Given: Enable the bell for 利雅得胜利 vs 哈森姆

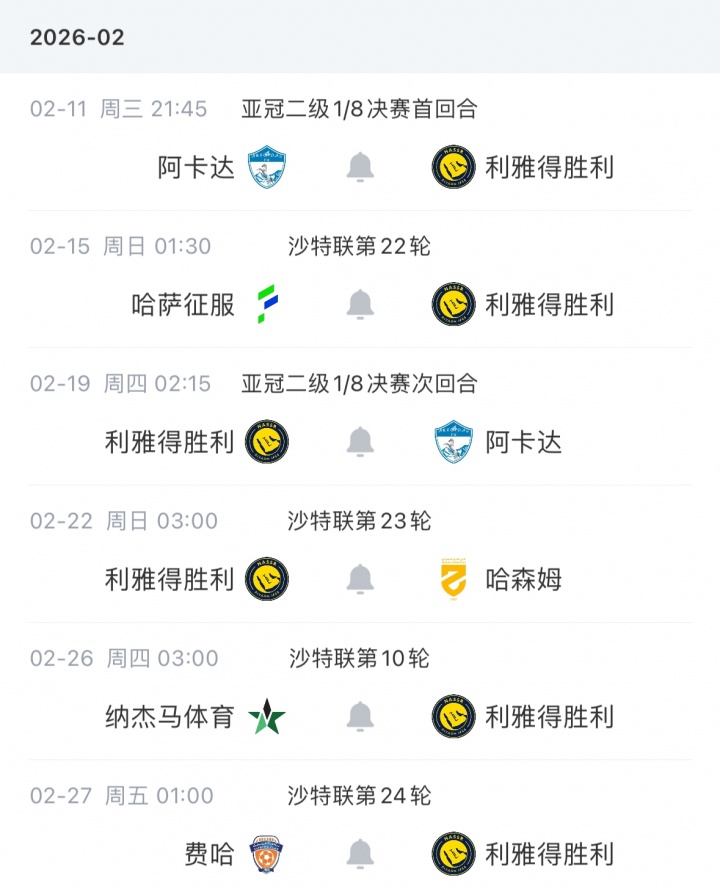Looking at the screenshot, I should pos(359,579).
